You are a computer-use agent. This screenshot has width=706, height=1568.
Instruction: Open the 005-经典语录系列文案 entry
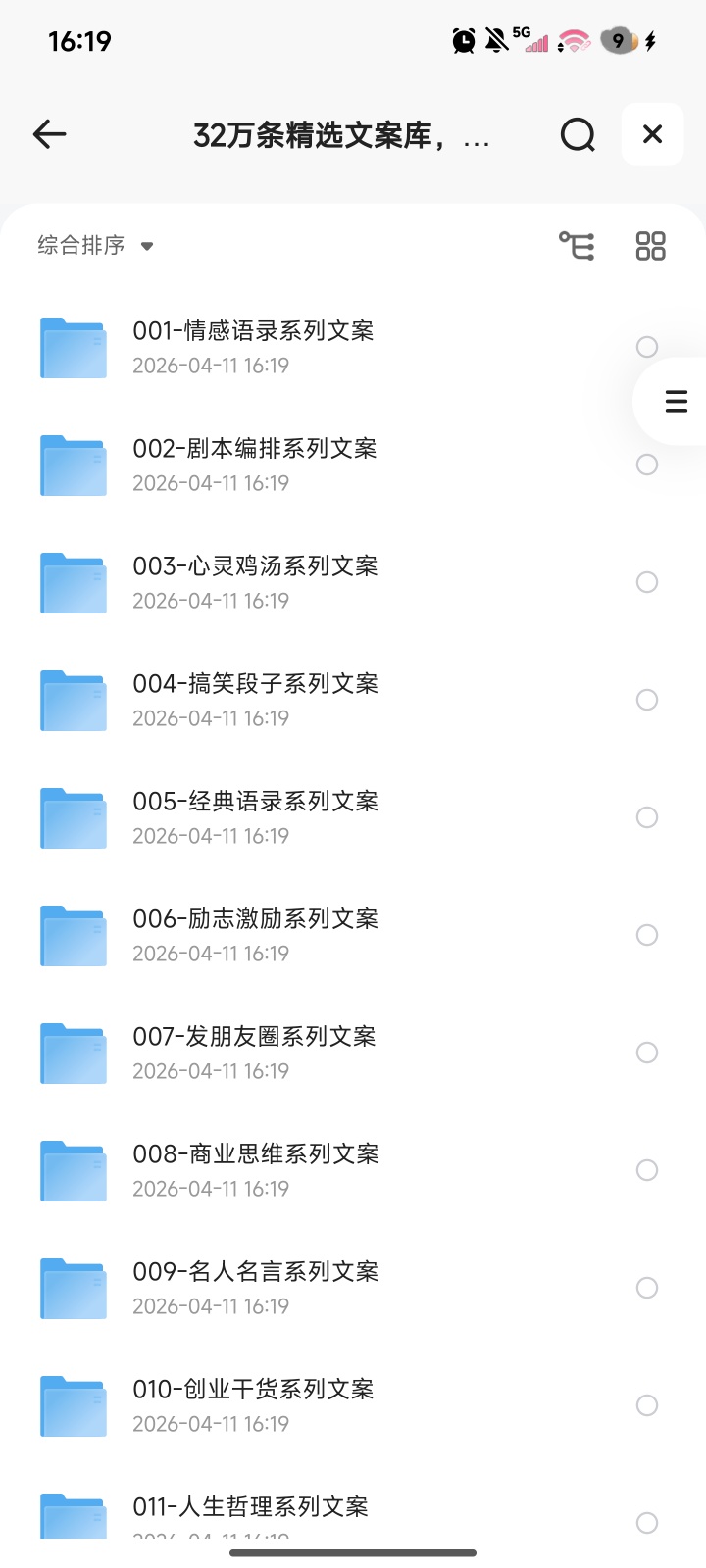[255, 802]
